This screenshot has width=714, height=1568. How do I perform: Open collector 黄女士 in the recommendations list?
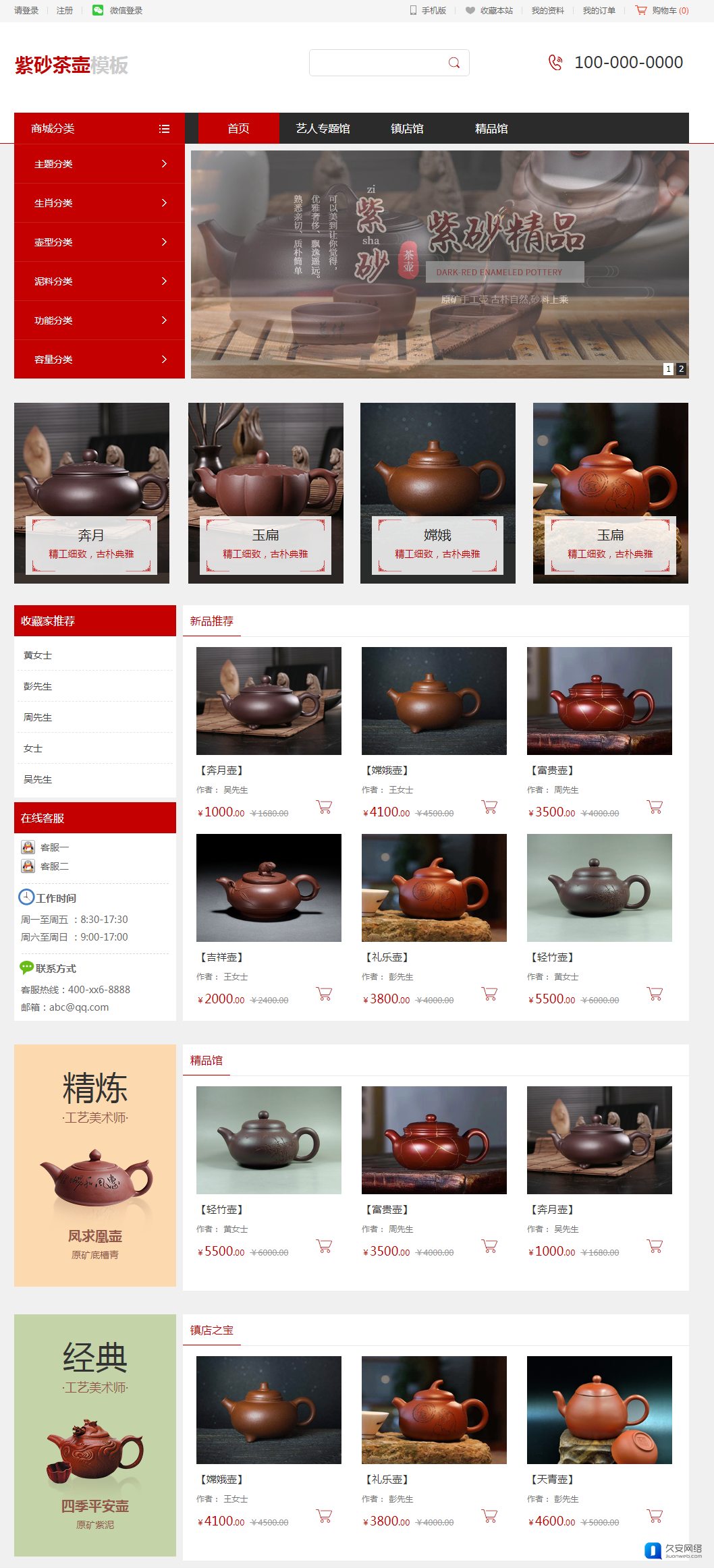click(x=38, y=655)
